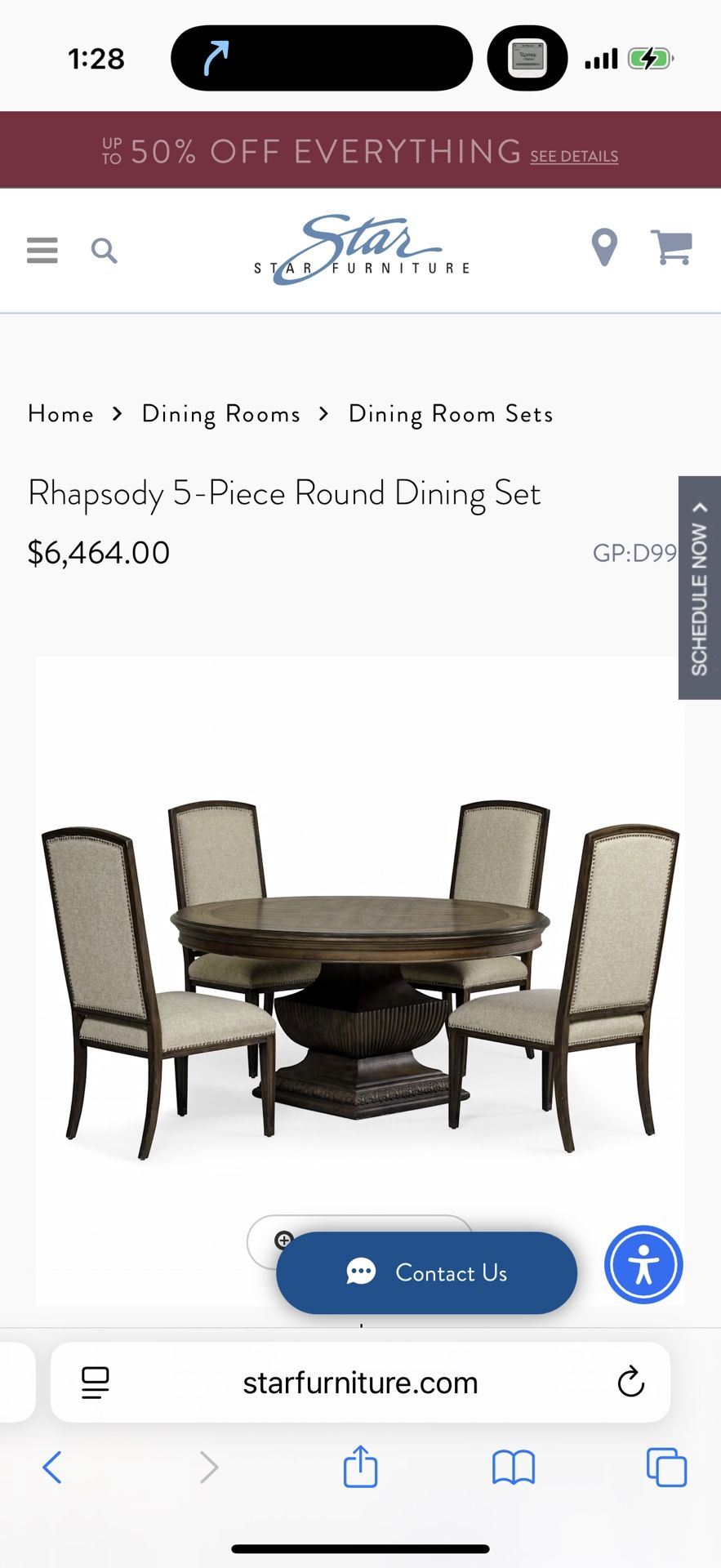The height and width of the screenshot is (1568, 721).
Task: Navigate back with the back arrow
Action: coord(52,1467)
